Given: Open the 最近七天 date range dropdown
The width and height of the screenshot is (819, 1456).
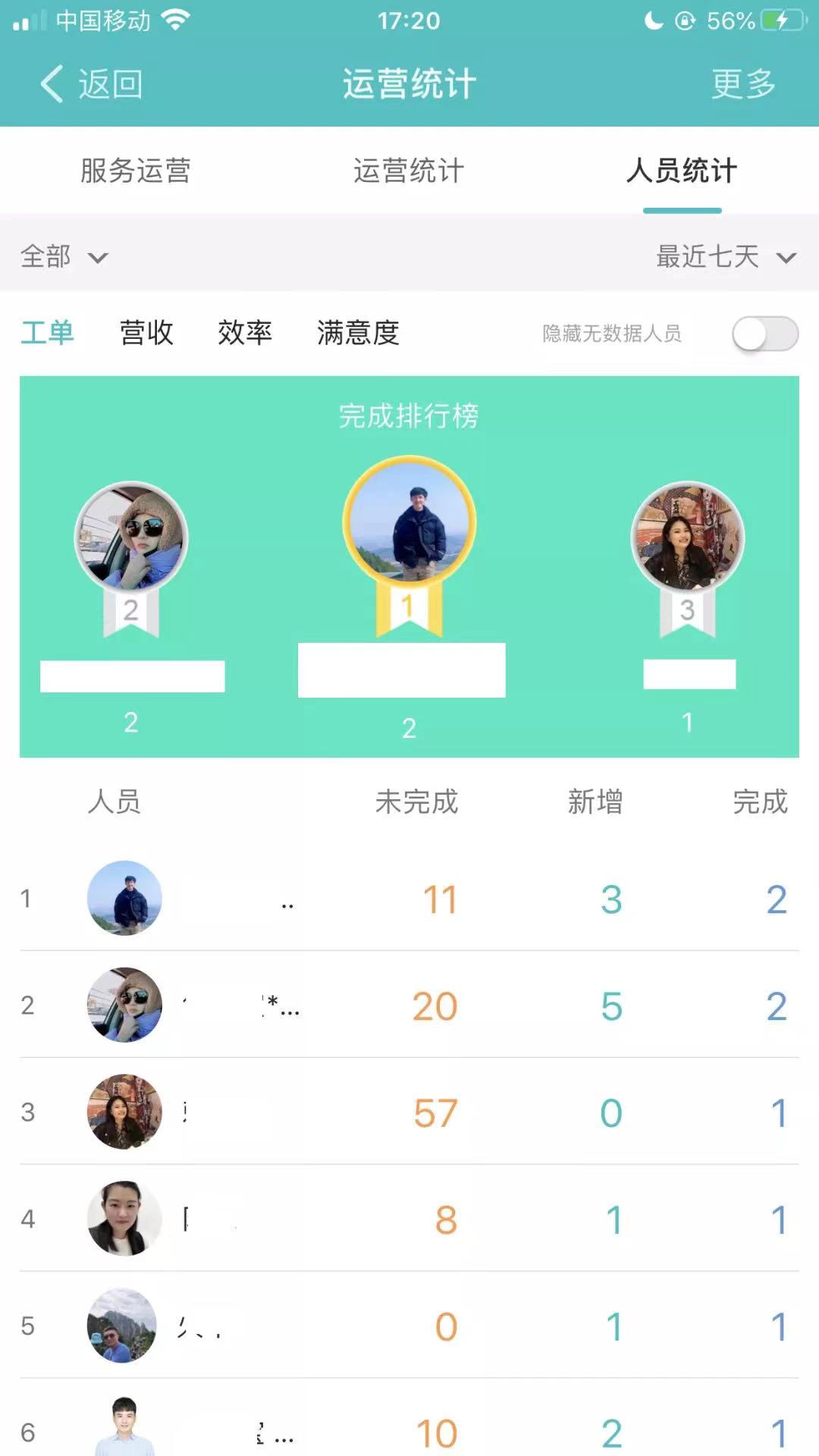Looking at the screenshot, I should coord(725,257).
